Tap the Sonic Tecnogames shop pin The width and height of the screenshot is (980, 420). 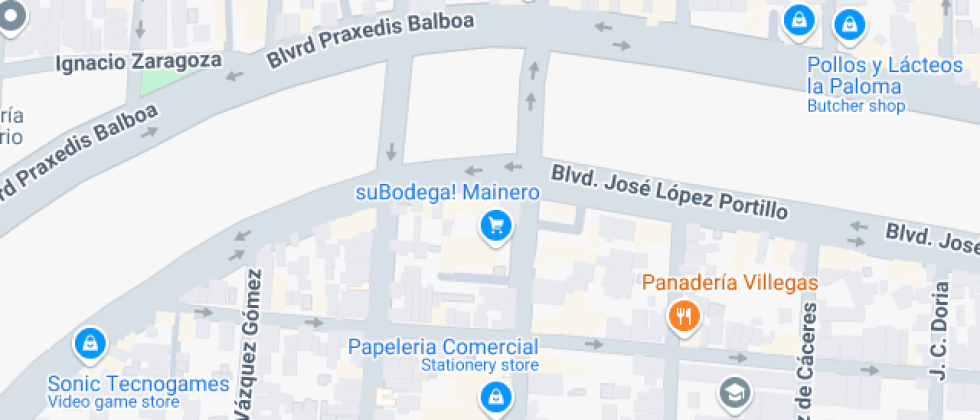pyautogui.click(x=91, y=346)
